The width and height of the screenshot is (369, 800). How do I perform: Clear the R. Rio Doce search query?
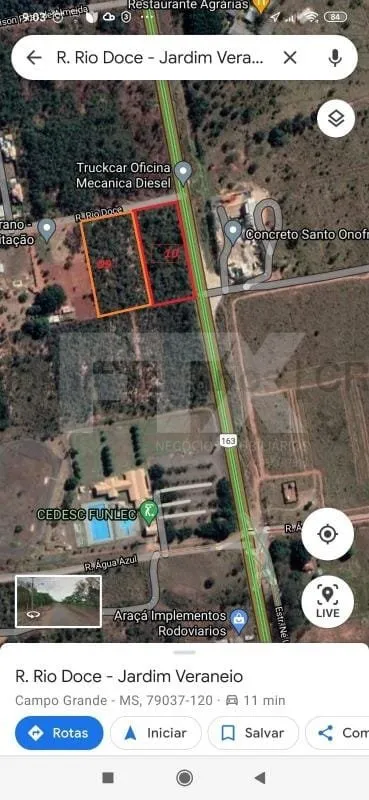point(290,58)
